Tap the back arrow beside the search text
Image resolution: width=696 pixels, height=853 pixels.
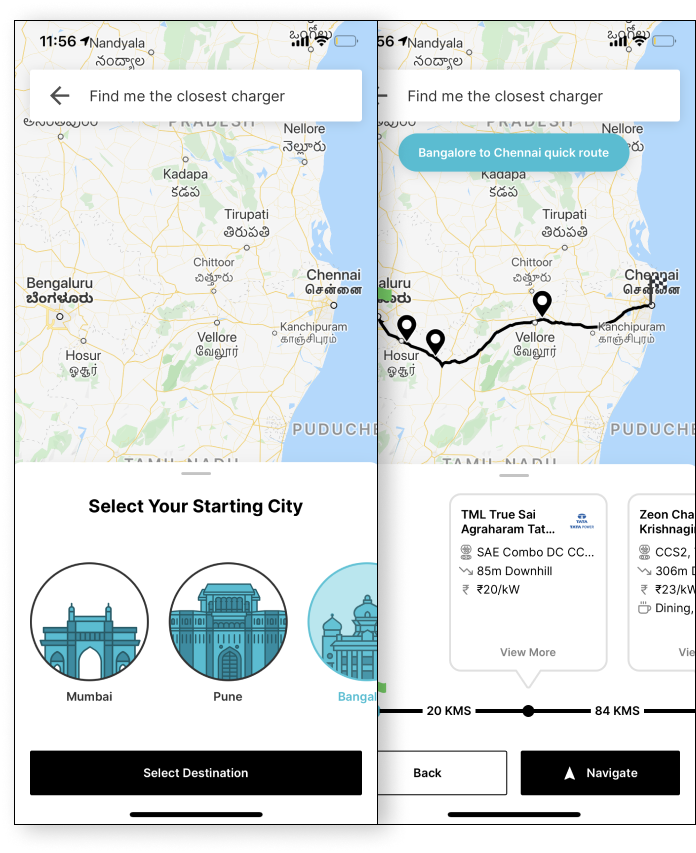tap(60, 96)
